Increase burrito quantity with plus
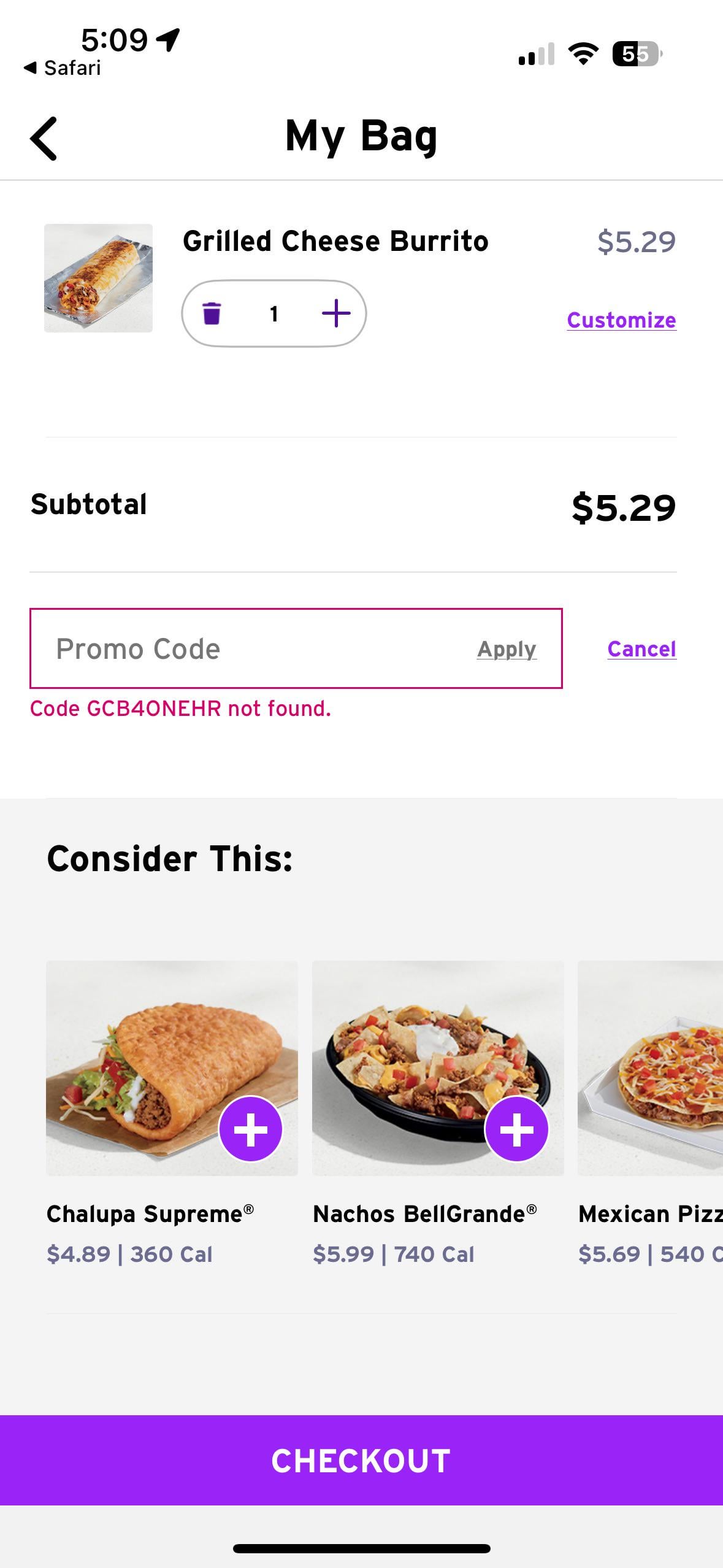This screenshot has height=1568, width=723. [336, 313]
